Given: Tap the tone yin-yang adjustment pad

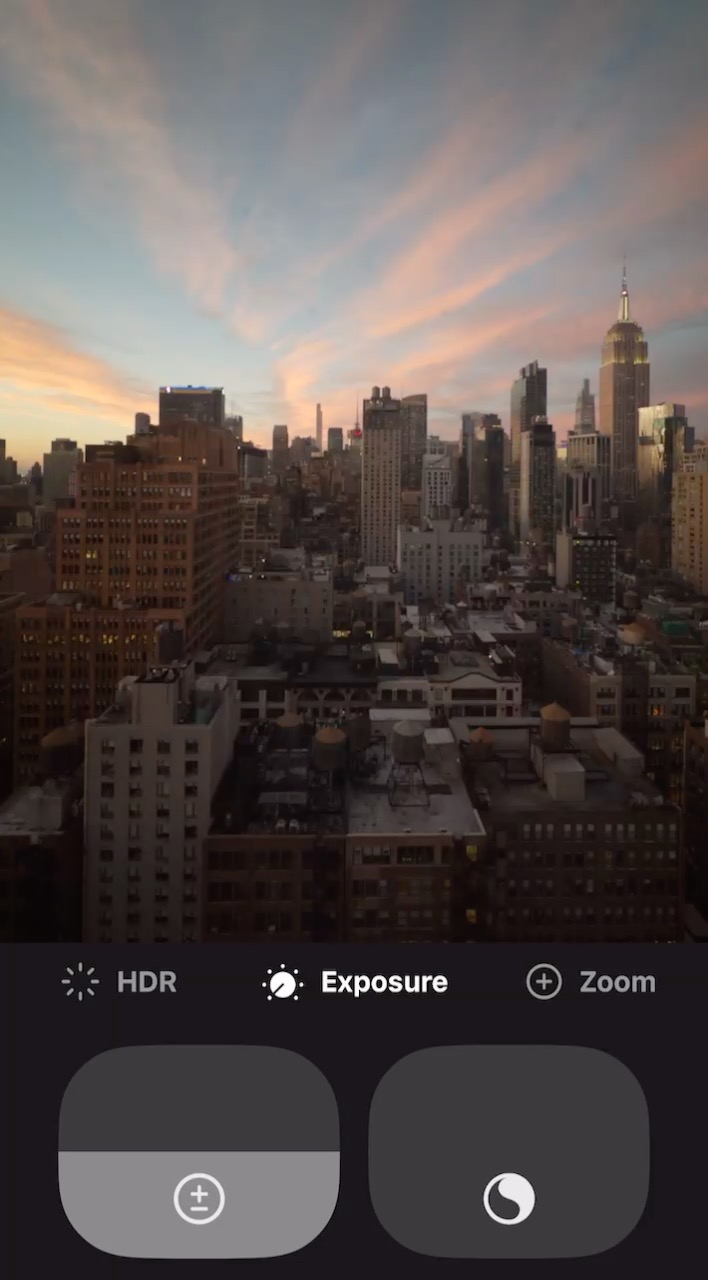Looking at the screenshot, I should coord(509,1152).
